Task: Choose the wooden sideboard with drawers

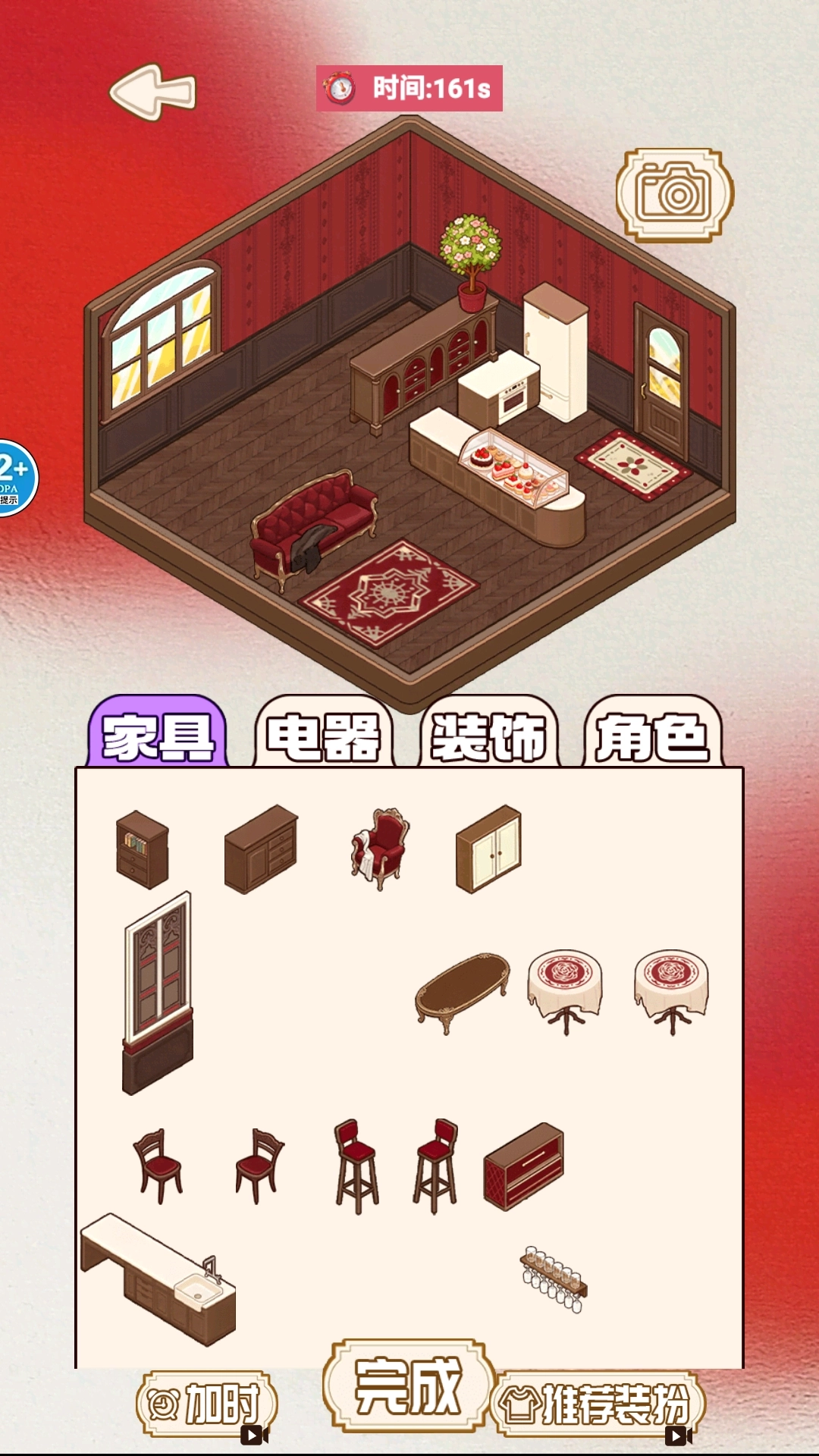Action: [261, 849]
